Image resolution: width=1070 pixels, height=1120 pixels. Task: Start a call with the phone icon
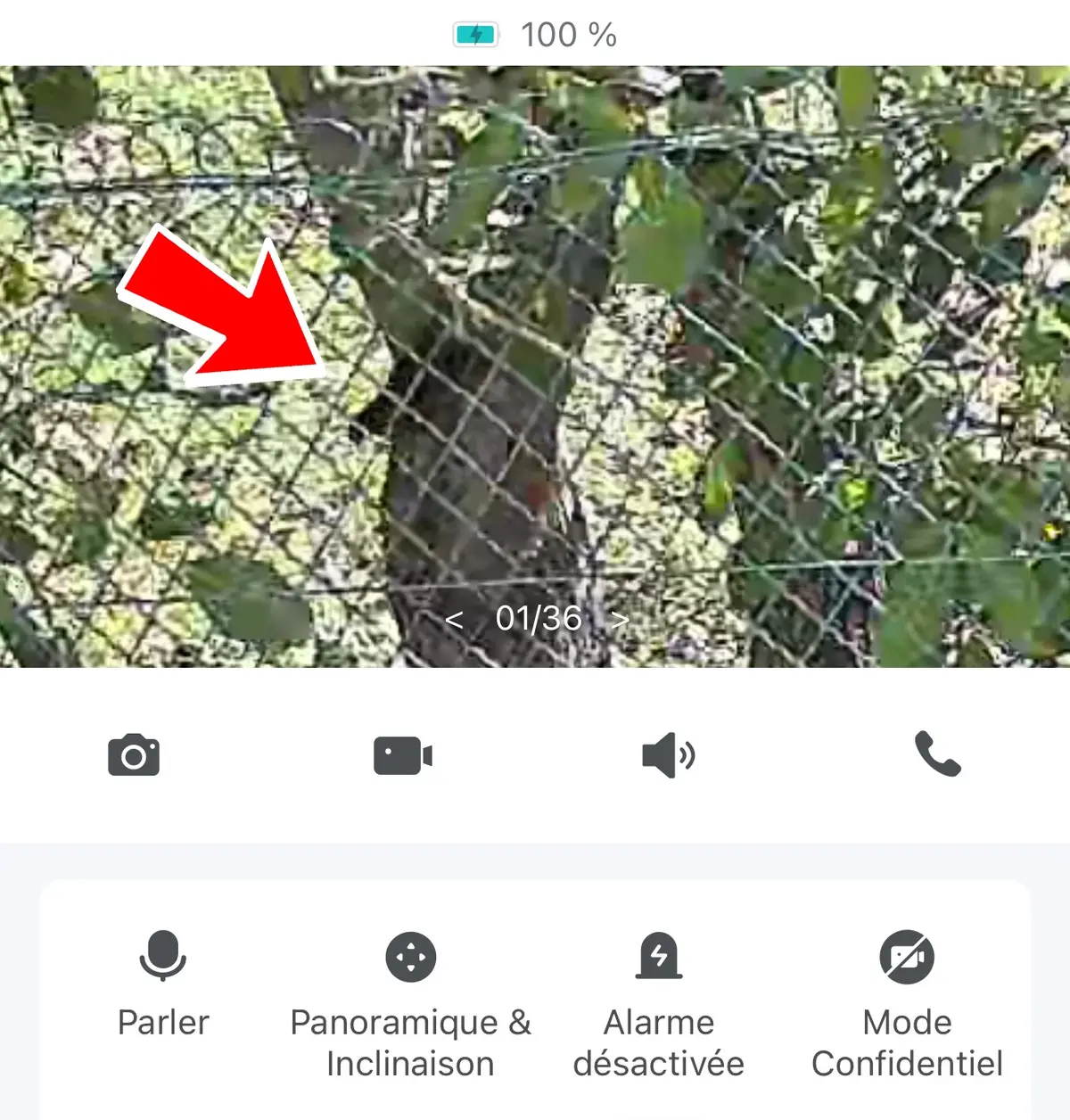[x=939, y=754]
